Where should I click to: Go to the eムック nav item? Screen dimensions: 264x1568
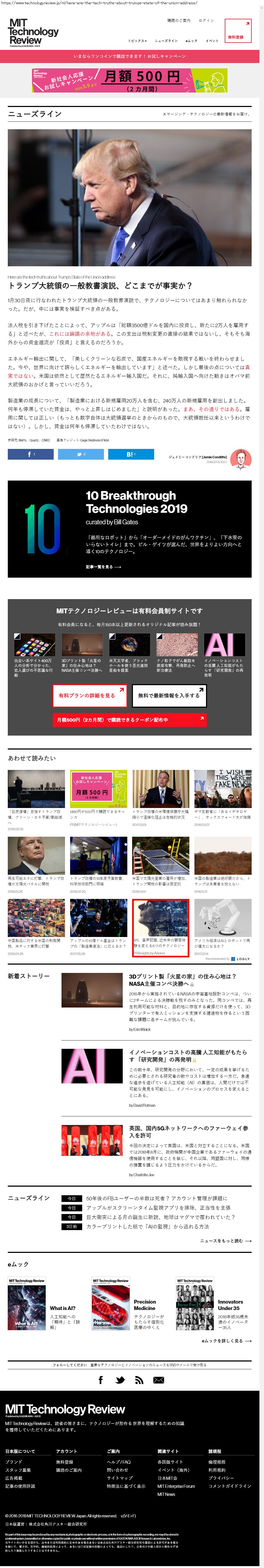click(x=191, y=41)
